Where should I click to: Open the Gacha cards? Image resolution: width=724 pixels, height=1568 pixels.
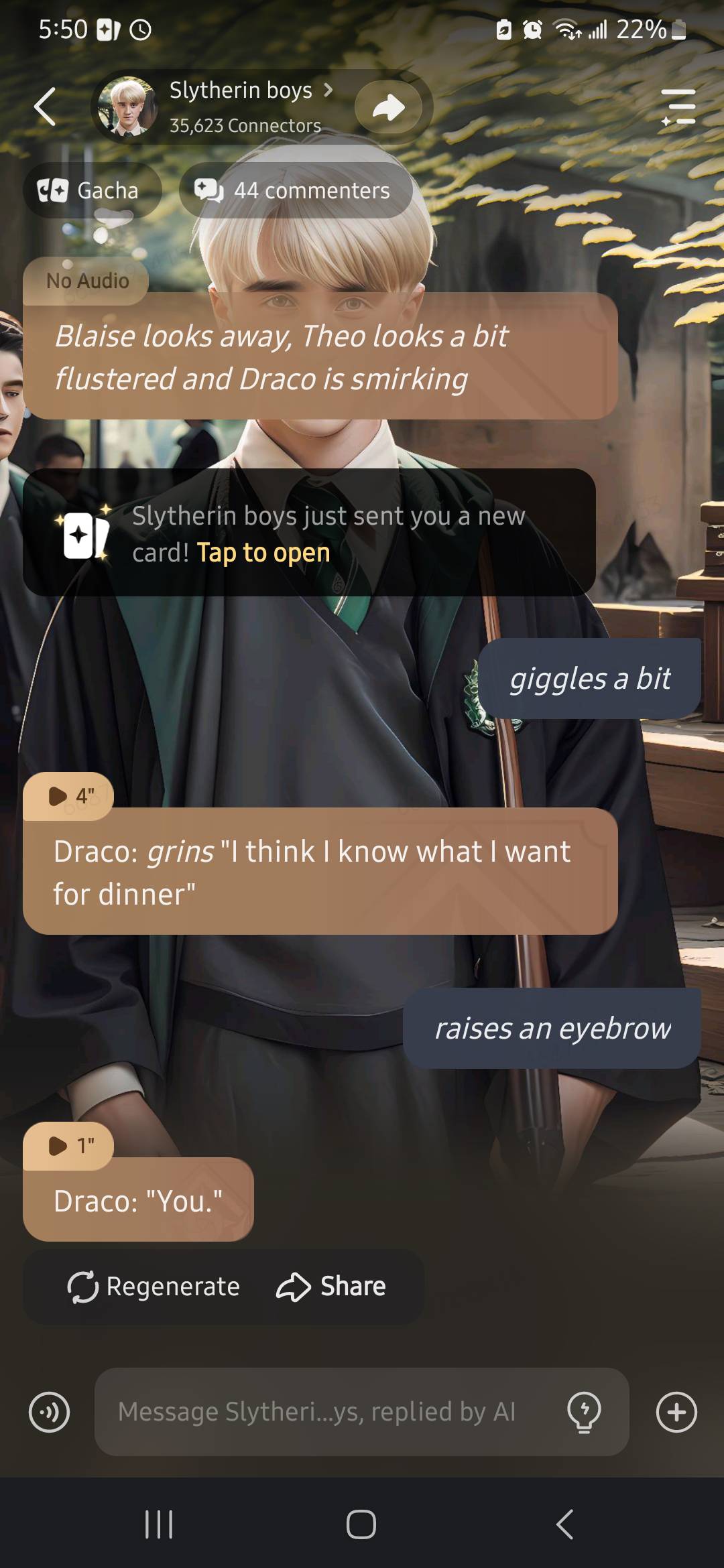tap(90, 191)
